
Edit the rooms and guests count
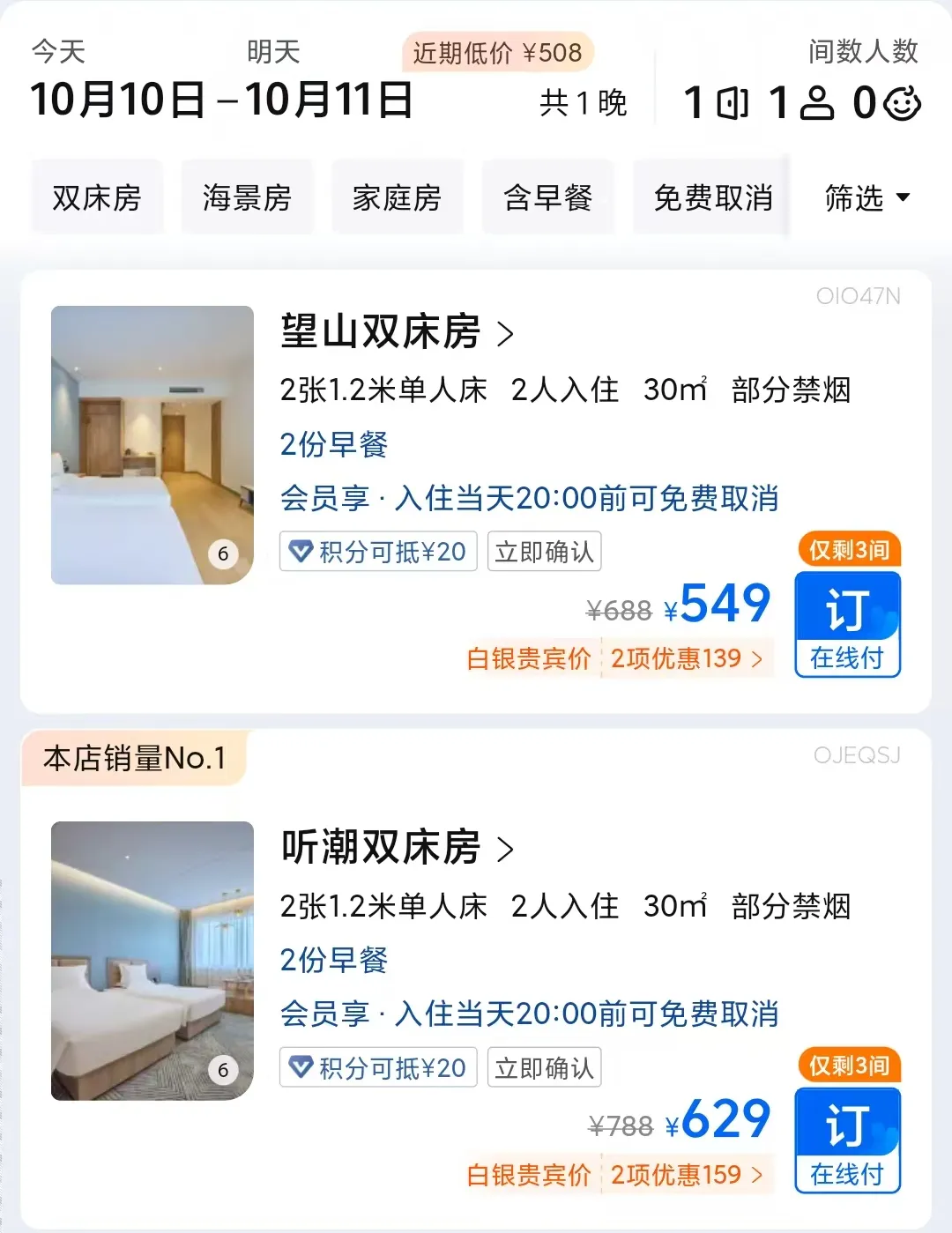pyautogui.click(x=801, y=101)
